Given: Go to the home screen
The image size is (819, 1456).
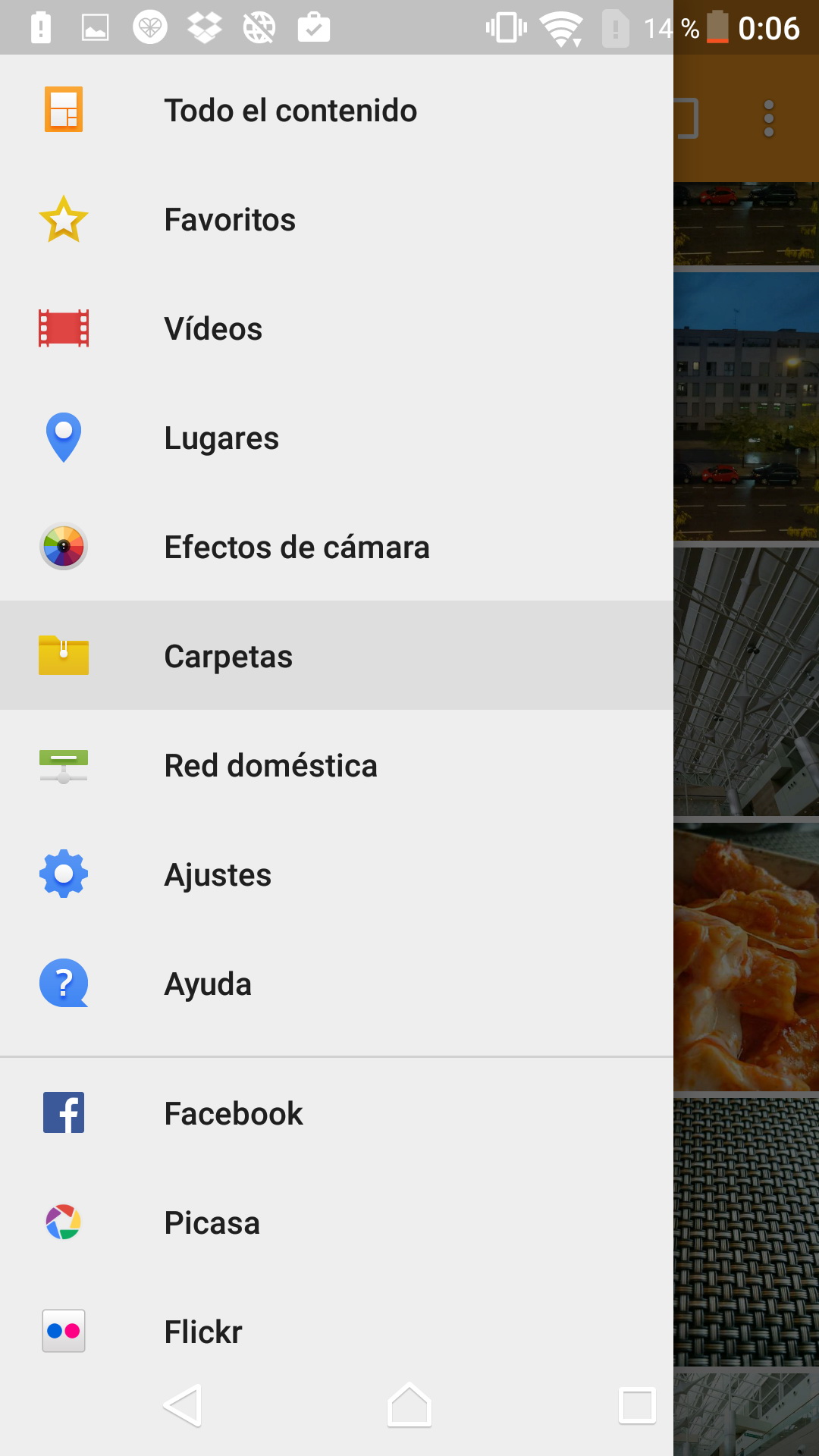Looking at the screenshot, I should click(x=409, y=1406).
